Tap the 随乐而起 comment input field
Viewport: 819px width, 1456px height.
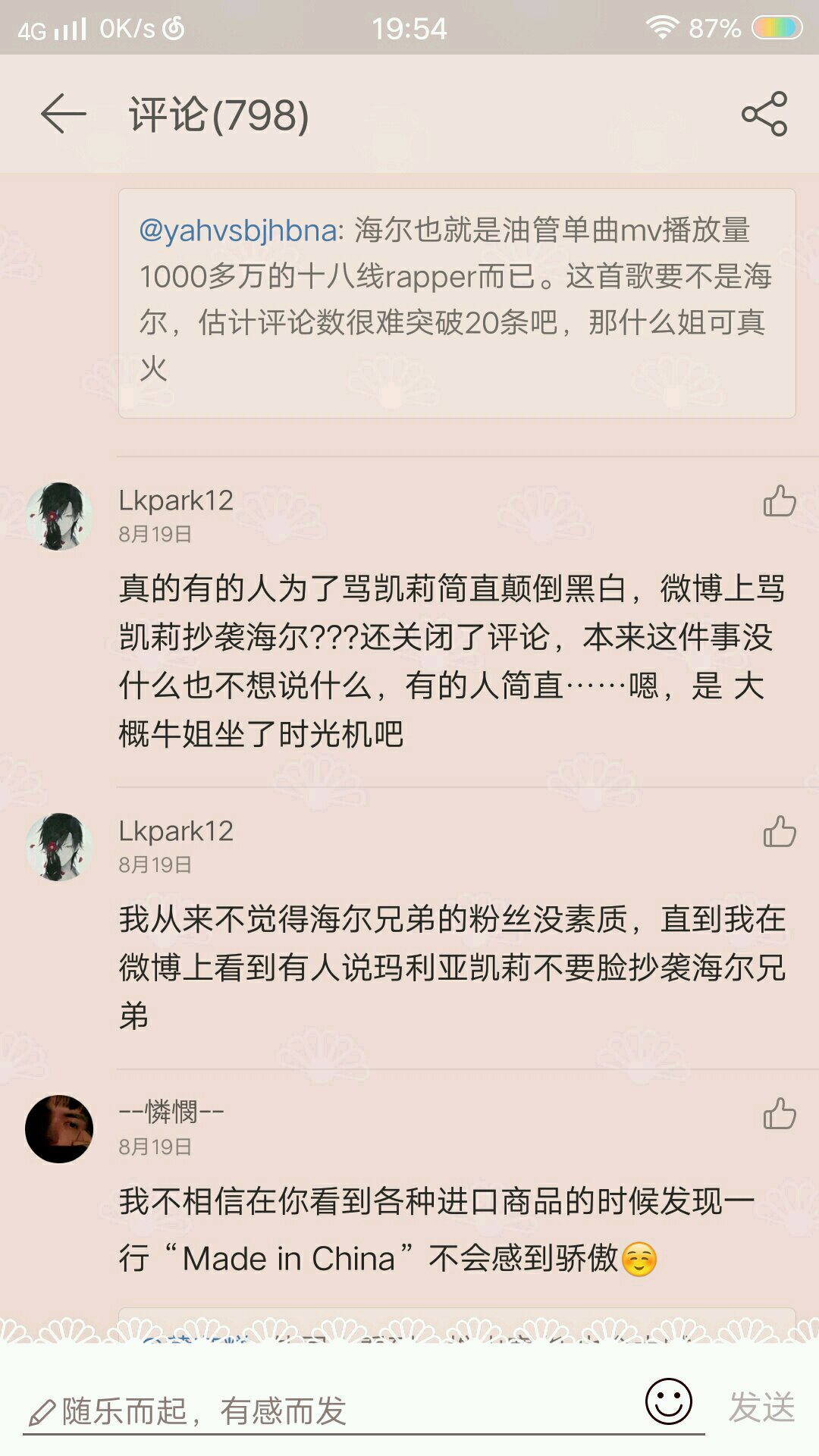point(326,1410)
